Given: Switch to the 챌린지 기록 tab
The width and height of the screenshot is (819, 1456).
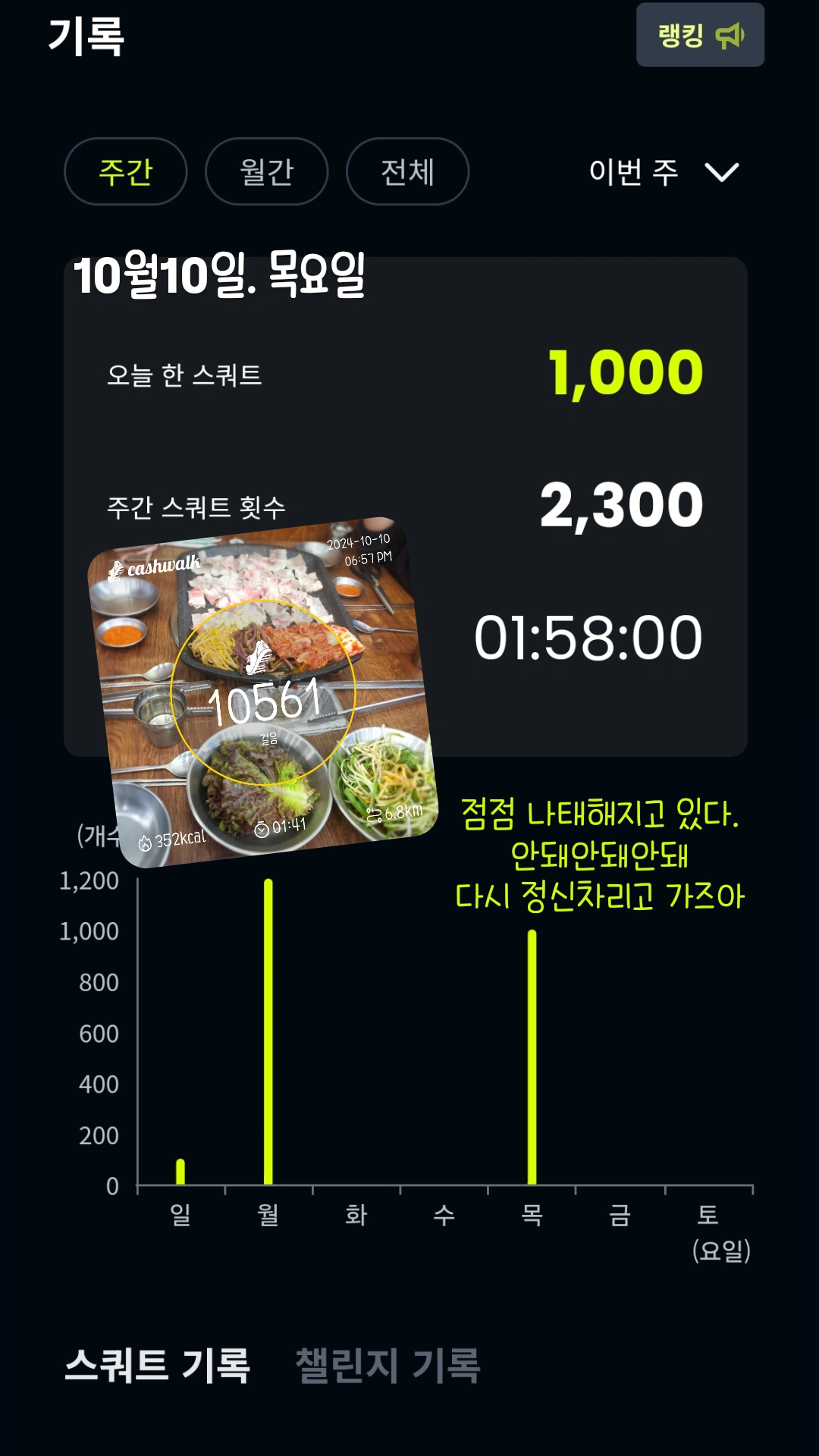Looking at the screenshot, I should [x=388, y=1366].
